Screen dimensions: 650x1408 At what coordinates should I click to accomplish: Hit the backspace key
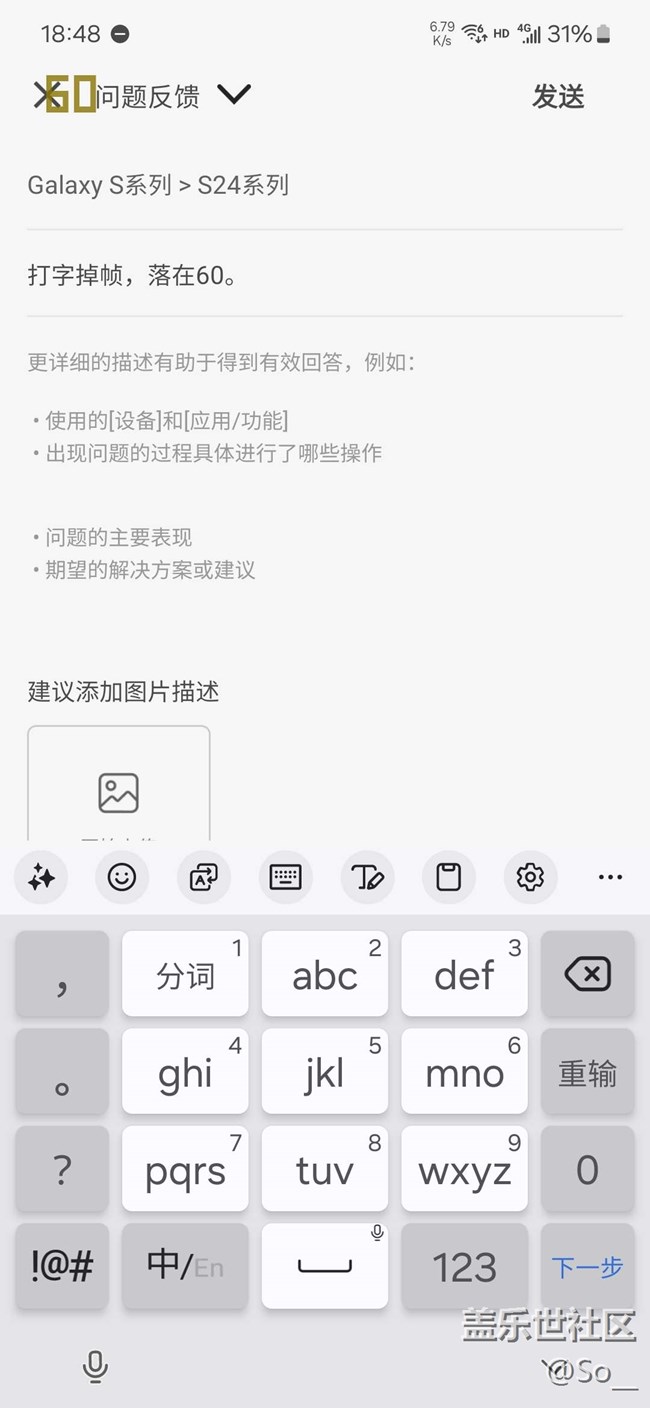click(x=588, y=974)
